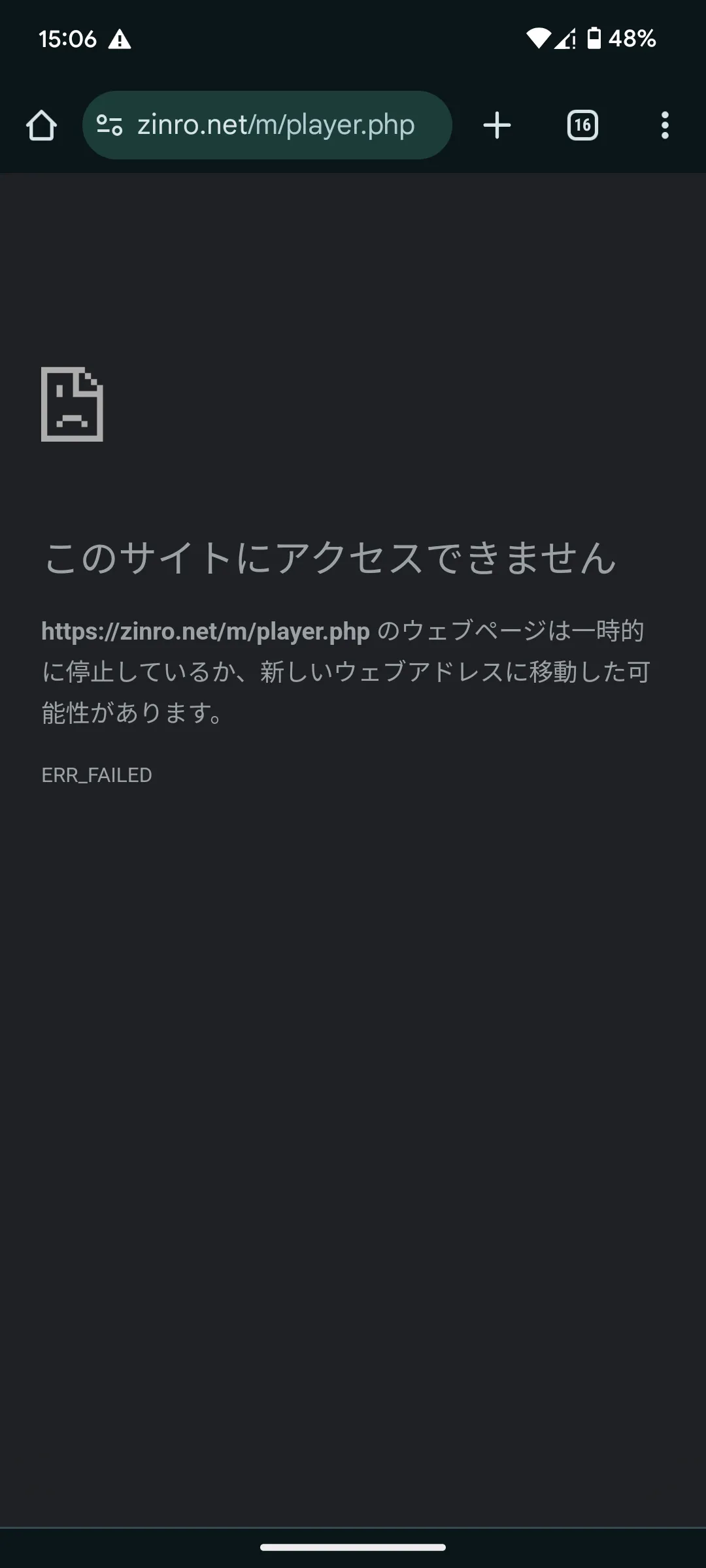Image resolution: width=706 pixels, height=1568 pixels.
Task: Open site info icon in address bar
Action: 109,125
